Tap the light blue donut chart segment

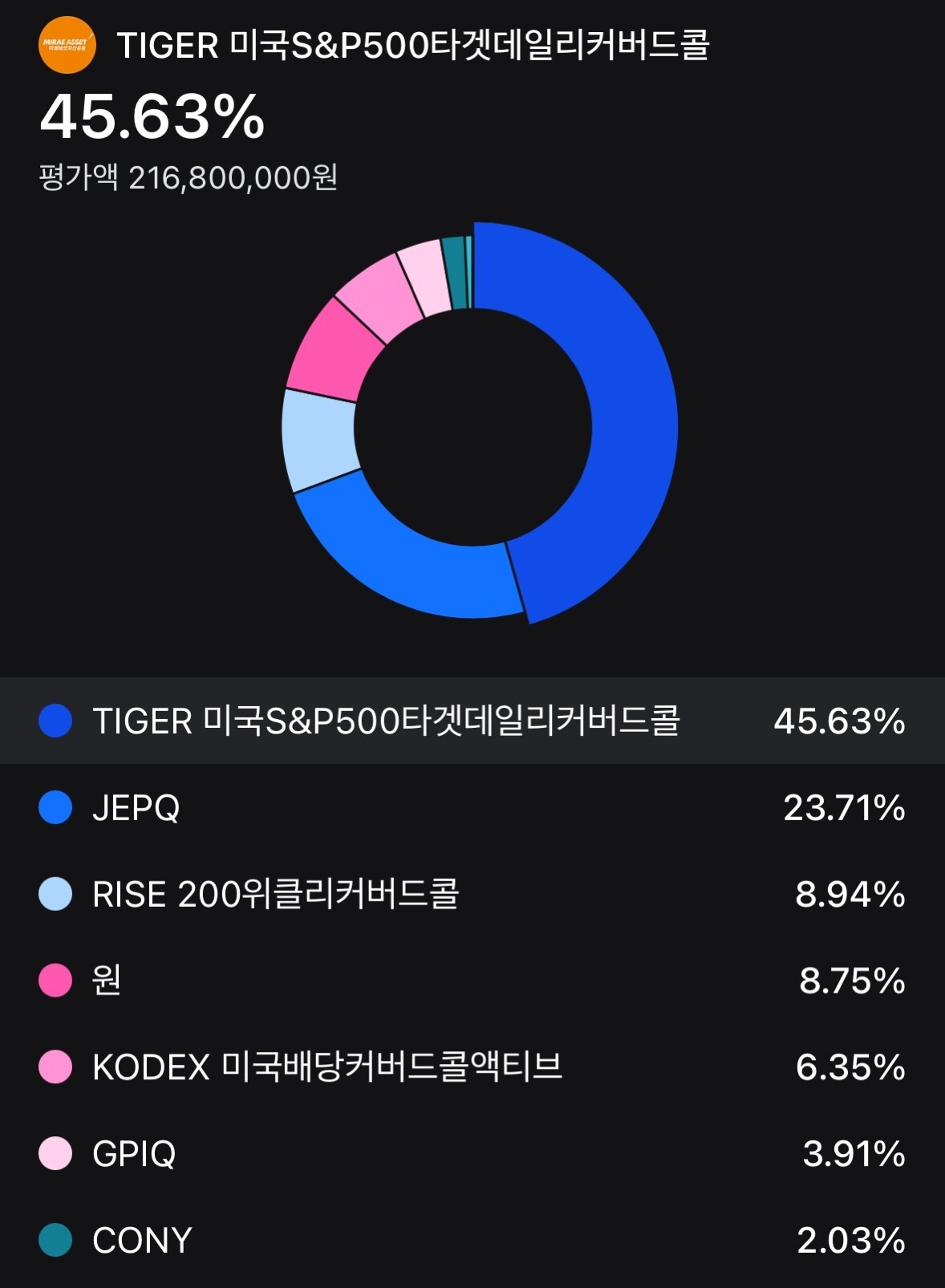319,440
